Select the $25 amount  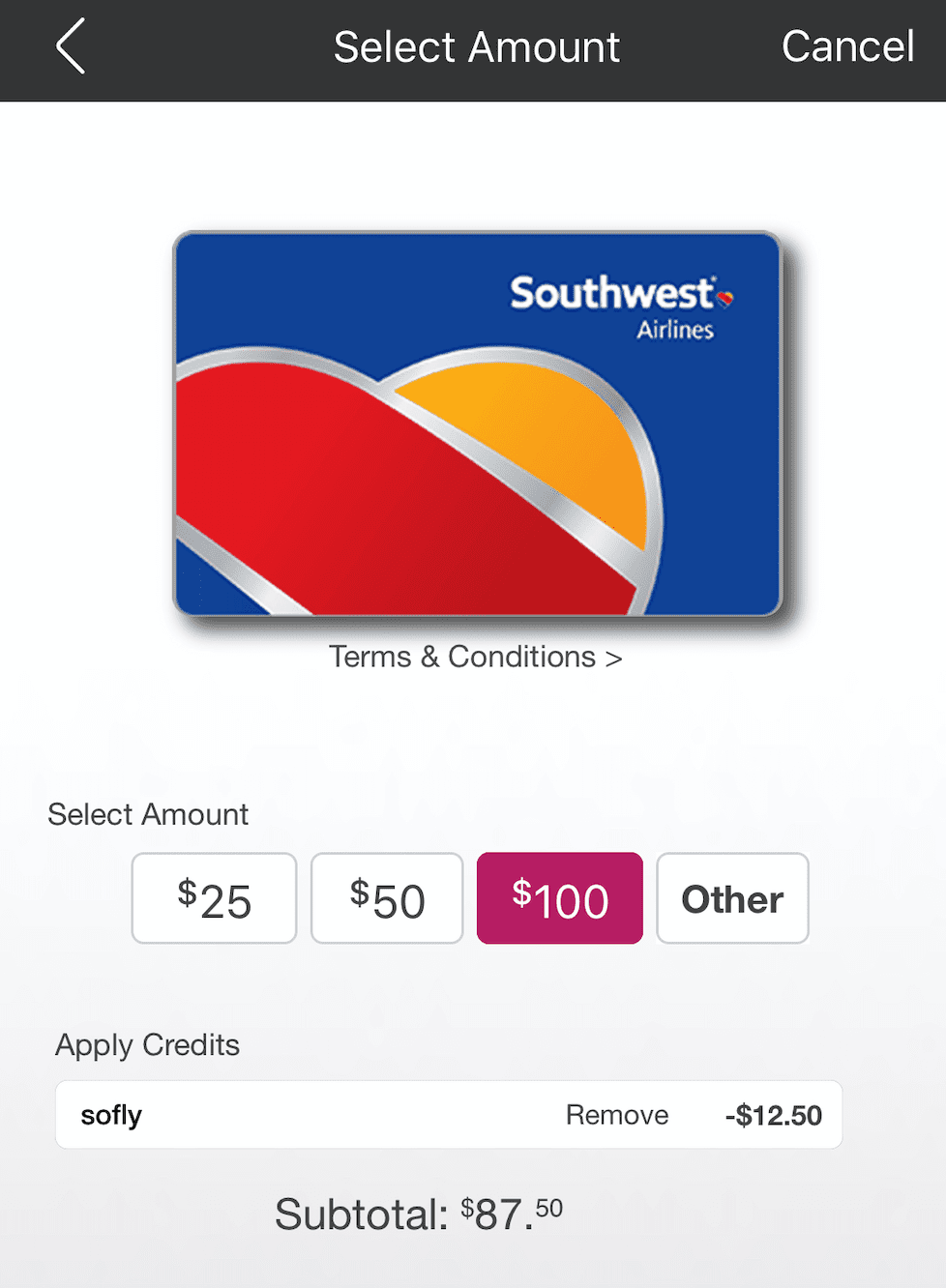tap(214, 898)
